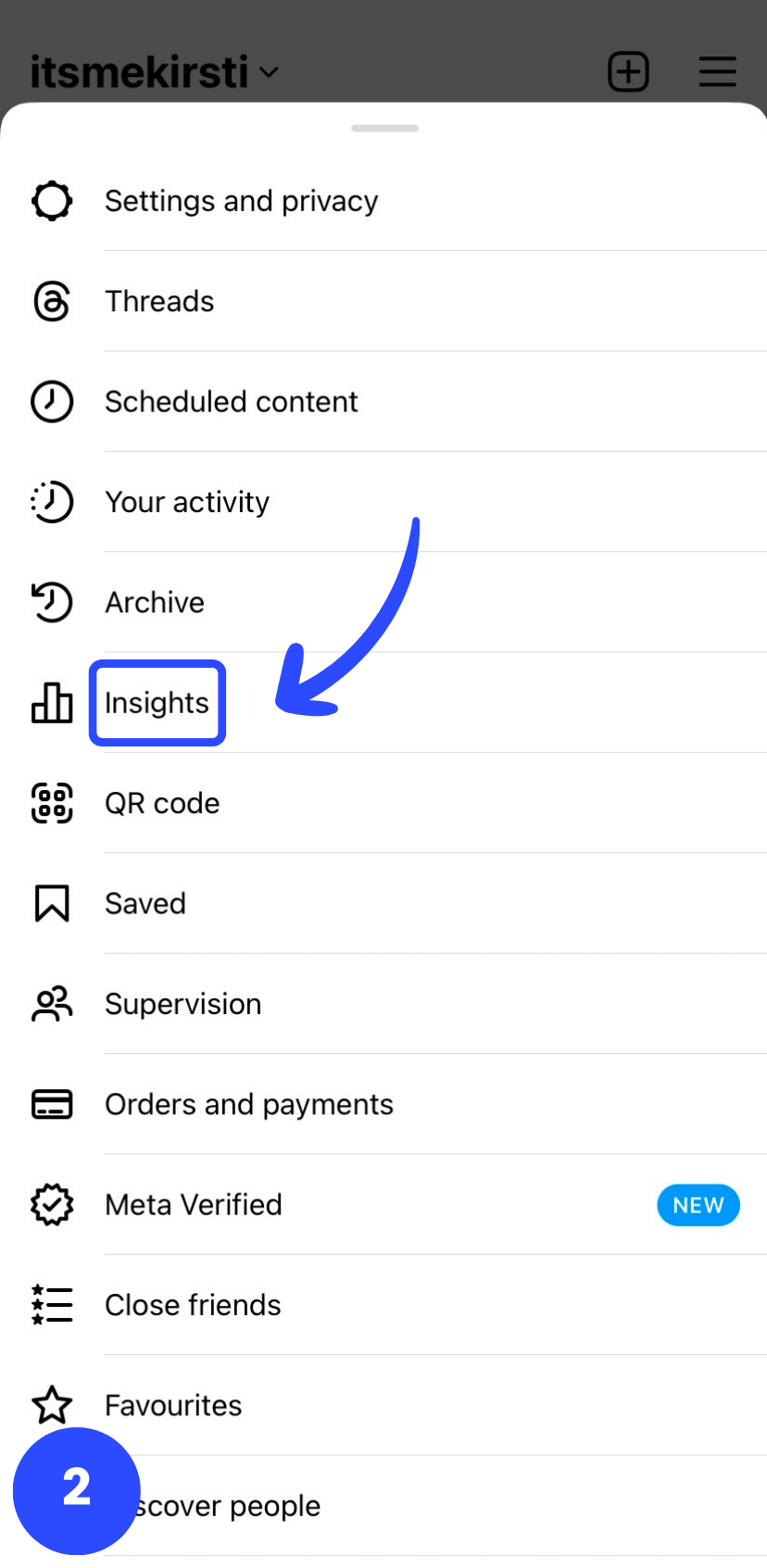
Task: Tap the hamburger menu icon
Action: point(717,71)
